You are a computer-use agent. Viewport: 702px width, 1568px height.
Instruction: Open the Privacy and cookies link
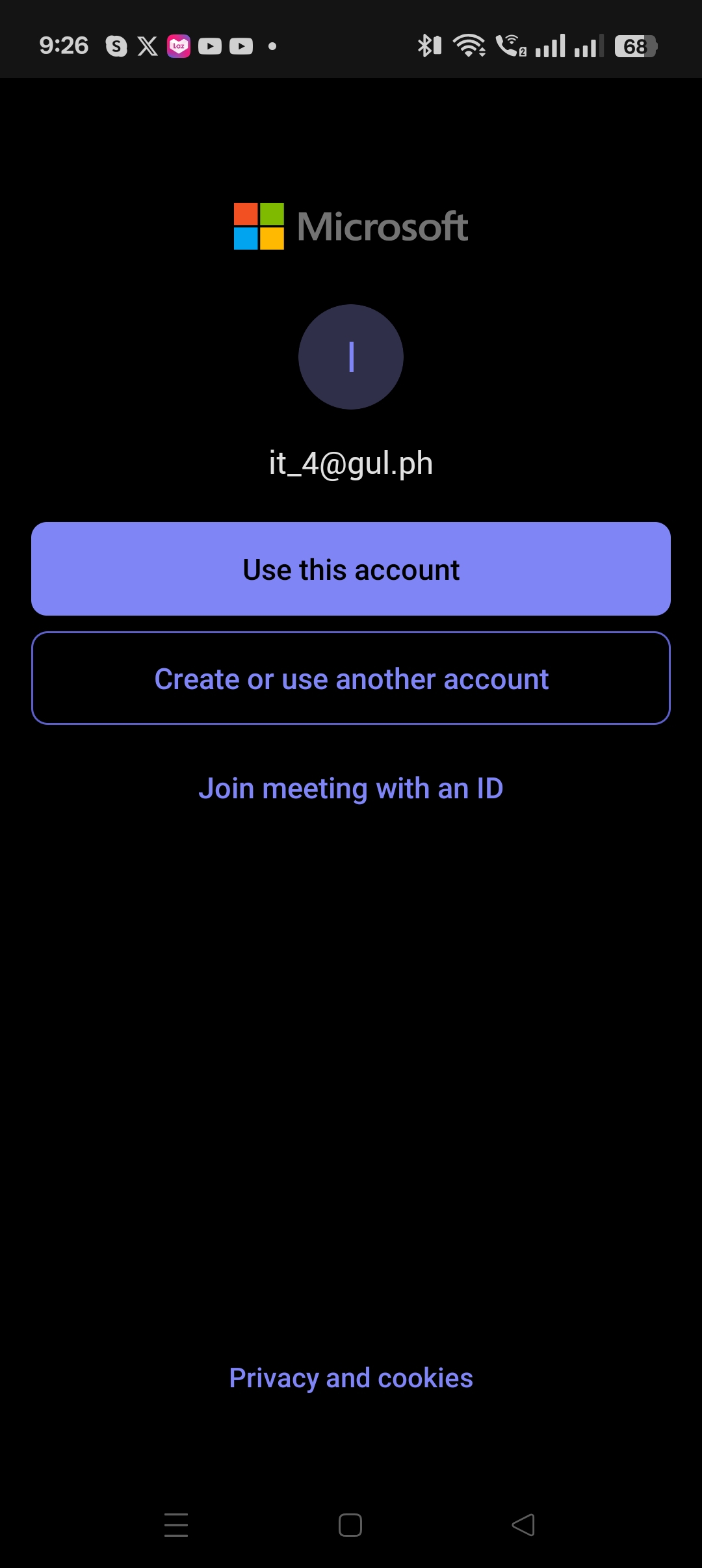click(351, 1378)
